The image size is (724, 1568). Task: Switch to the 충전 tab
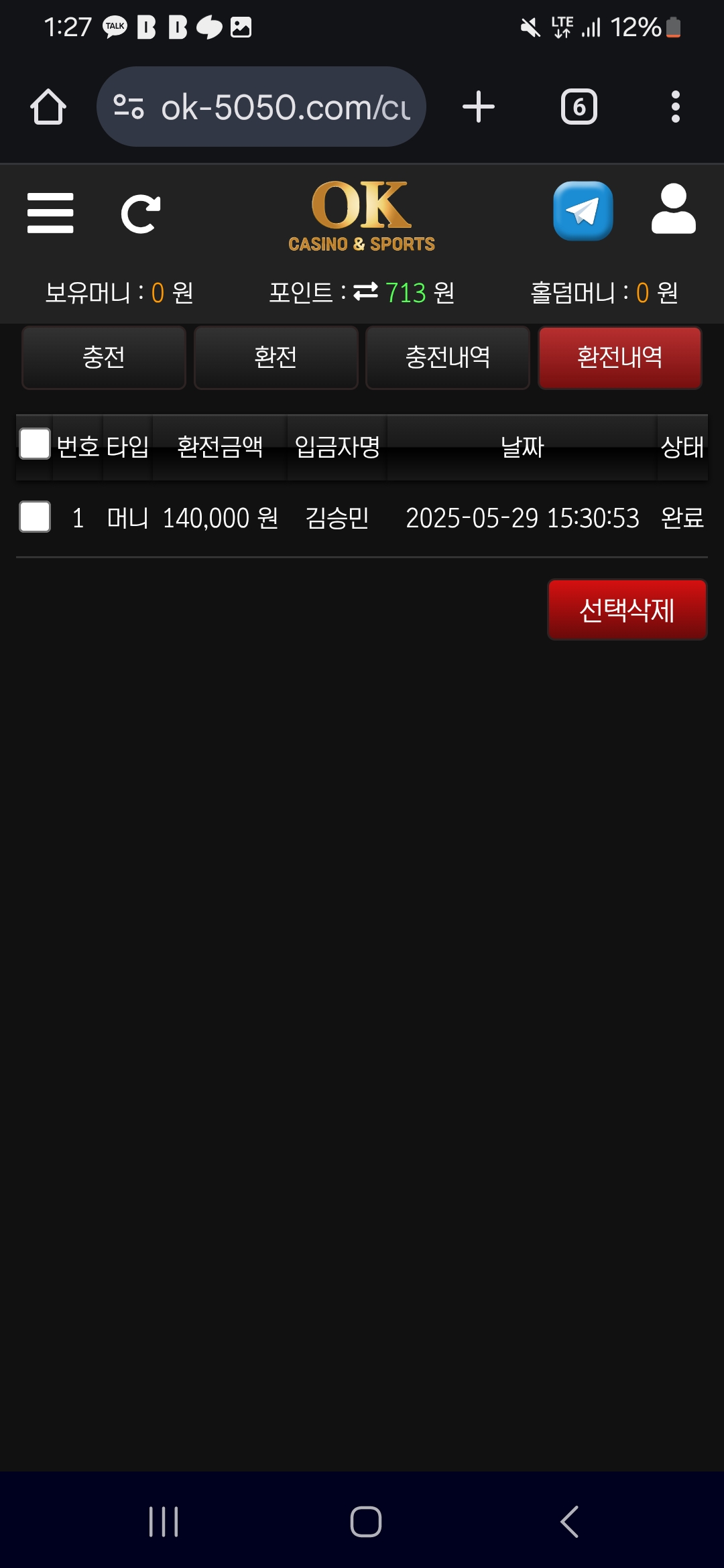click(104, 357)
